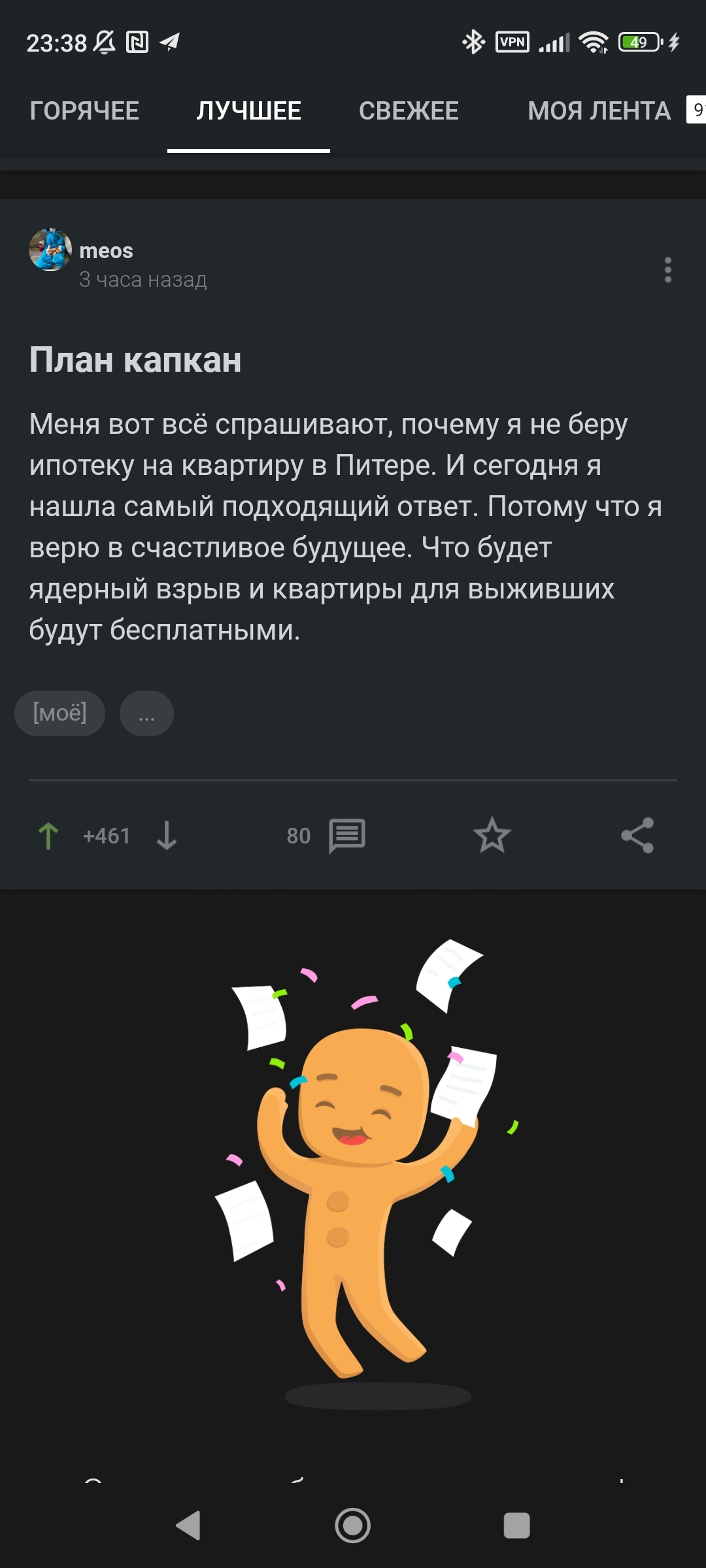Image resolution: width=706 pixels, height=1568 pixels.
Task: Share the План капкан post
Action: tap(637, 836)
